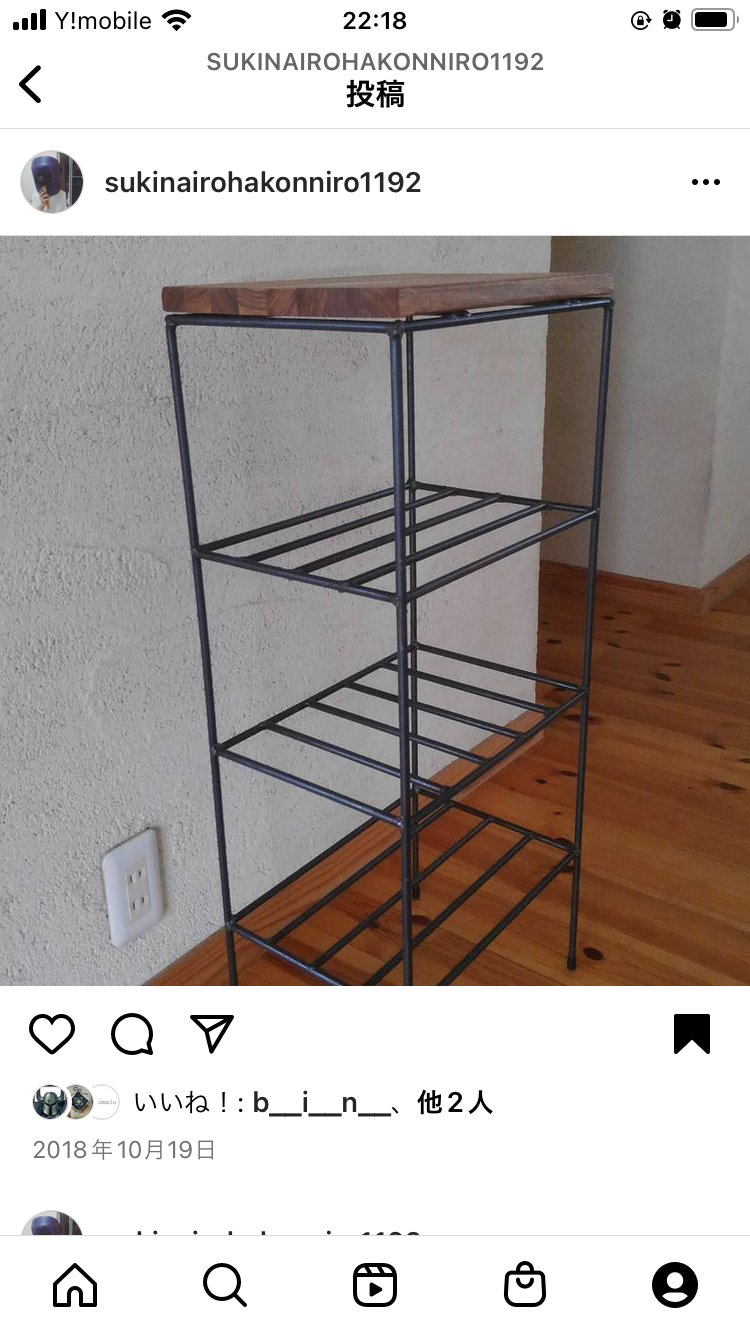750x1334 pixels.
Task: Open the sukinairohakonniro1192 username link
Action: [x=262, y=182]
